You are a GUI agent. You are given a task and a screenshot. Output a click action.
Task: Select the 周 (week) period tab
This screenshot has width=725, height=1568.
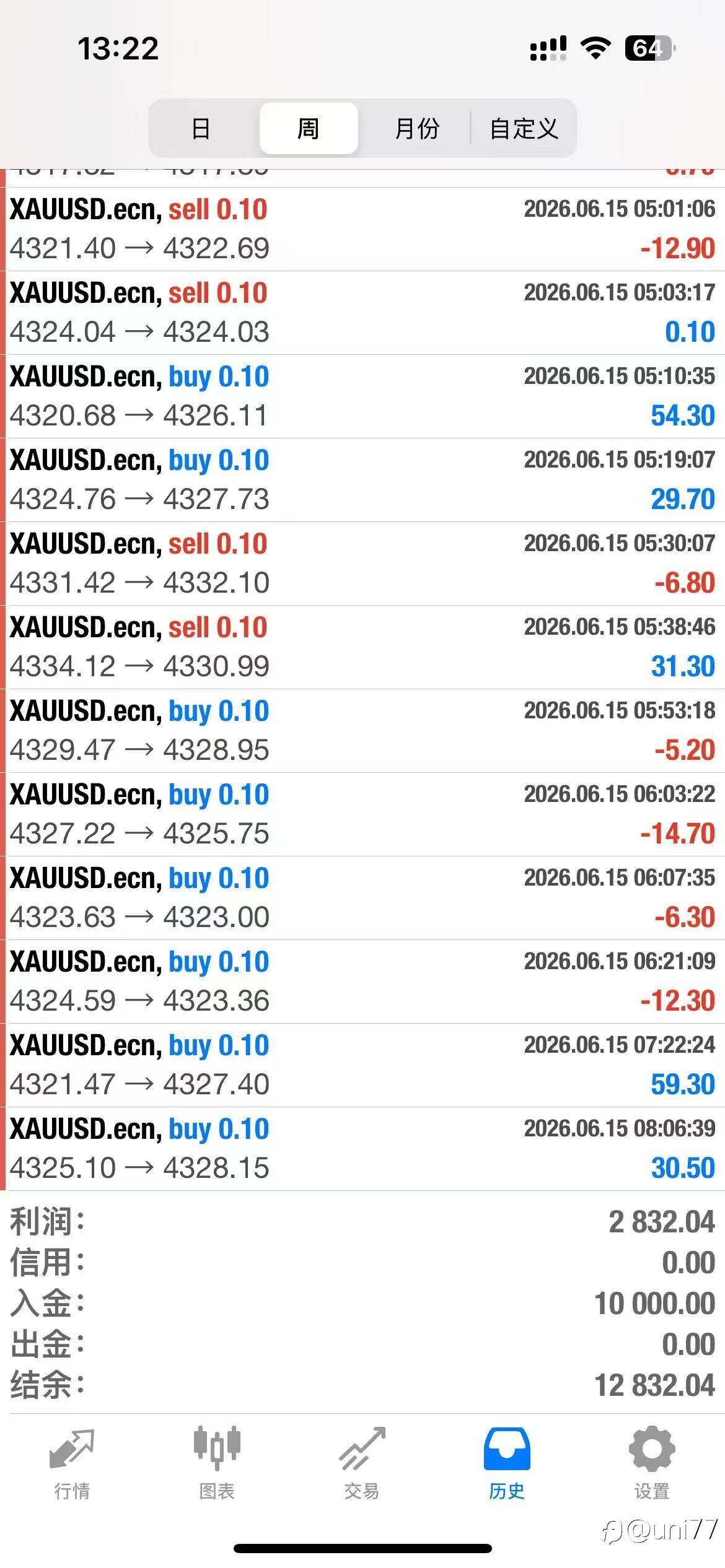(x=308, y=128)
